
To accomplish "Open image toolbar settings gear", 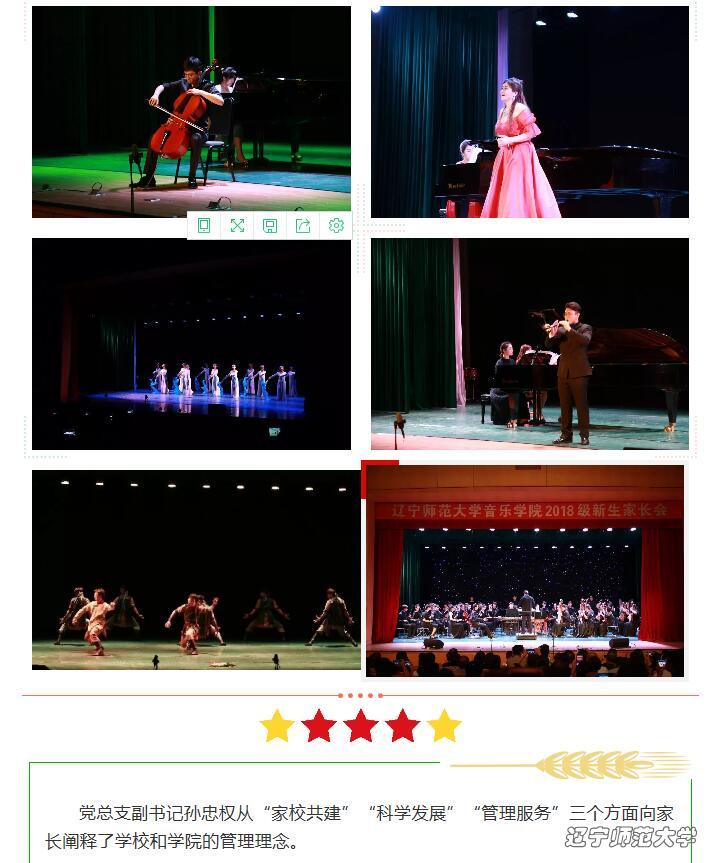I will click(x=336, y=226).
